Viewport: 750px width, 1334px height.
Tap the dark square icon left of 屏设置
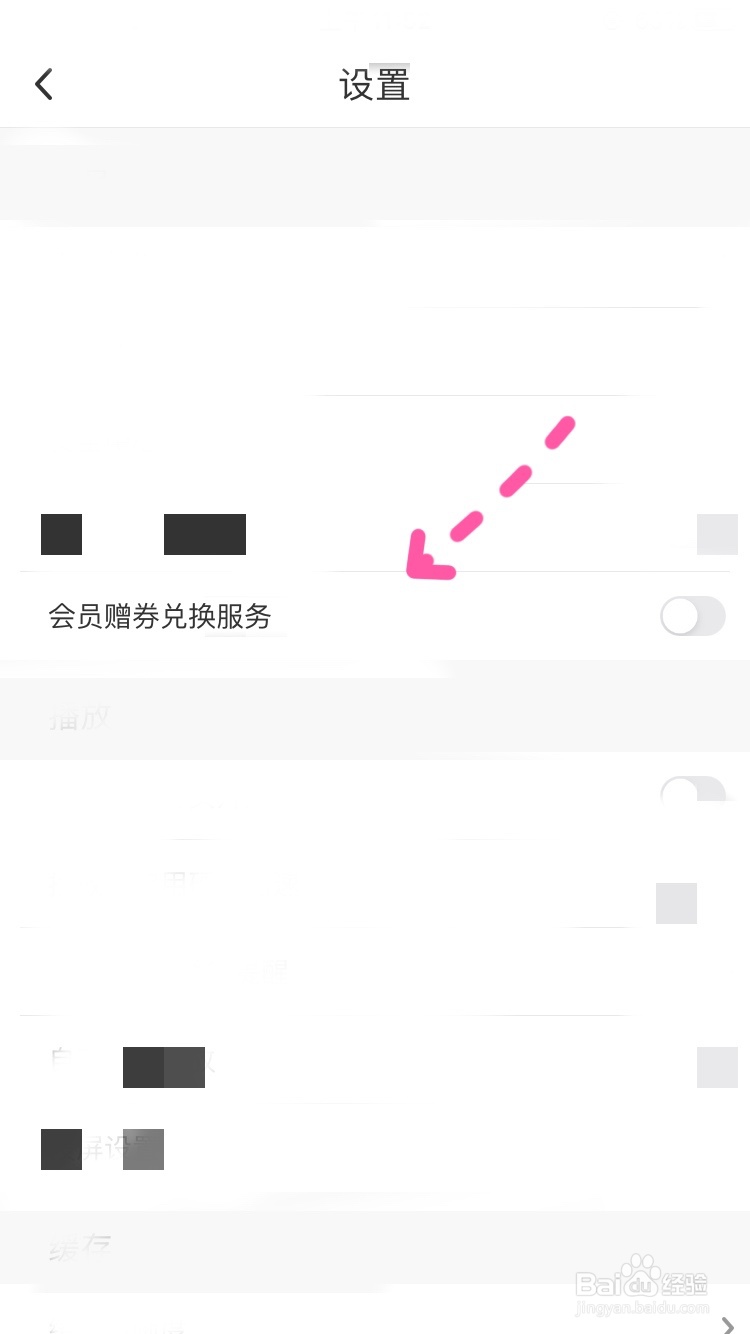pyautogui.click(x=61, y=1149)
